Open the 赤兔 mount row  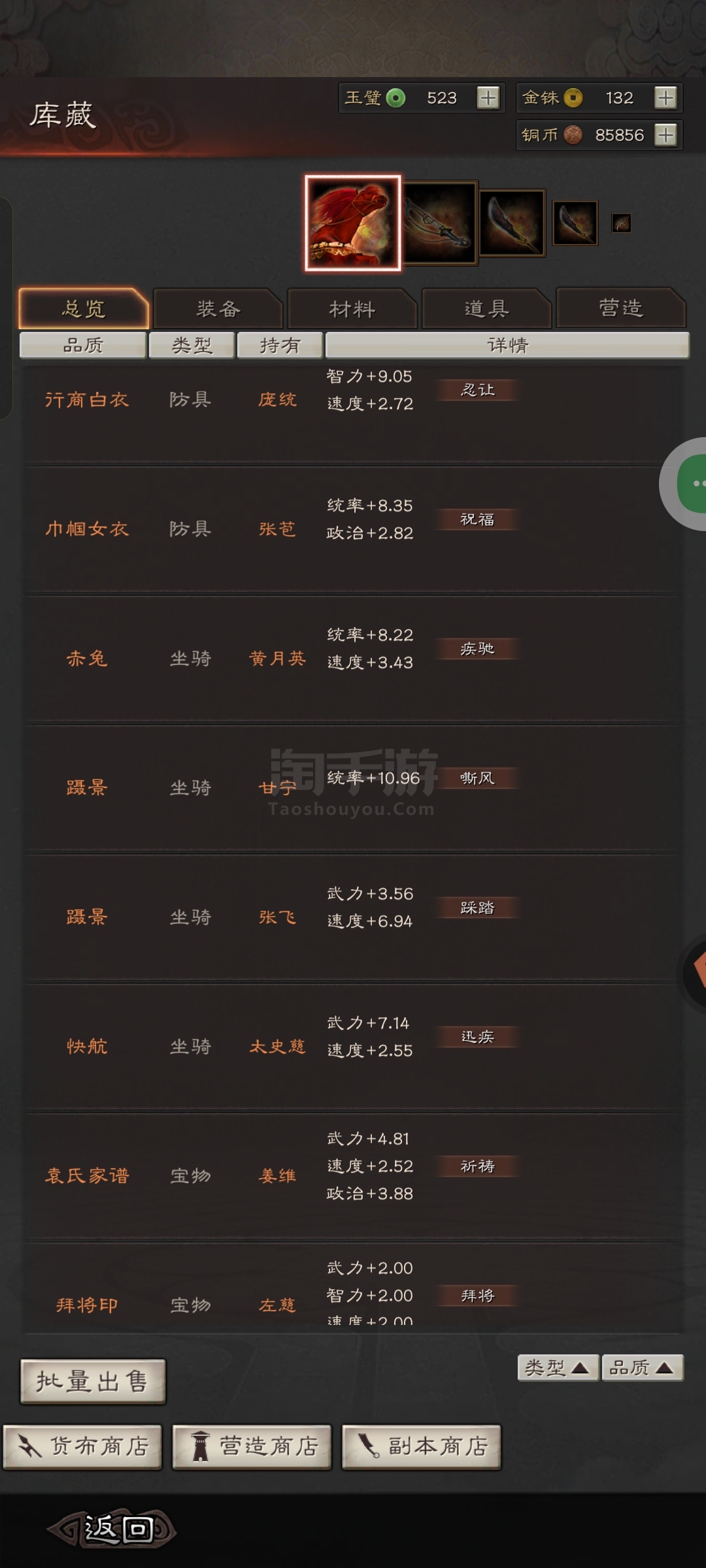coord(353,658)
